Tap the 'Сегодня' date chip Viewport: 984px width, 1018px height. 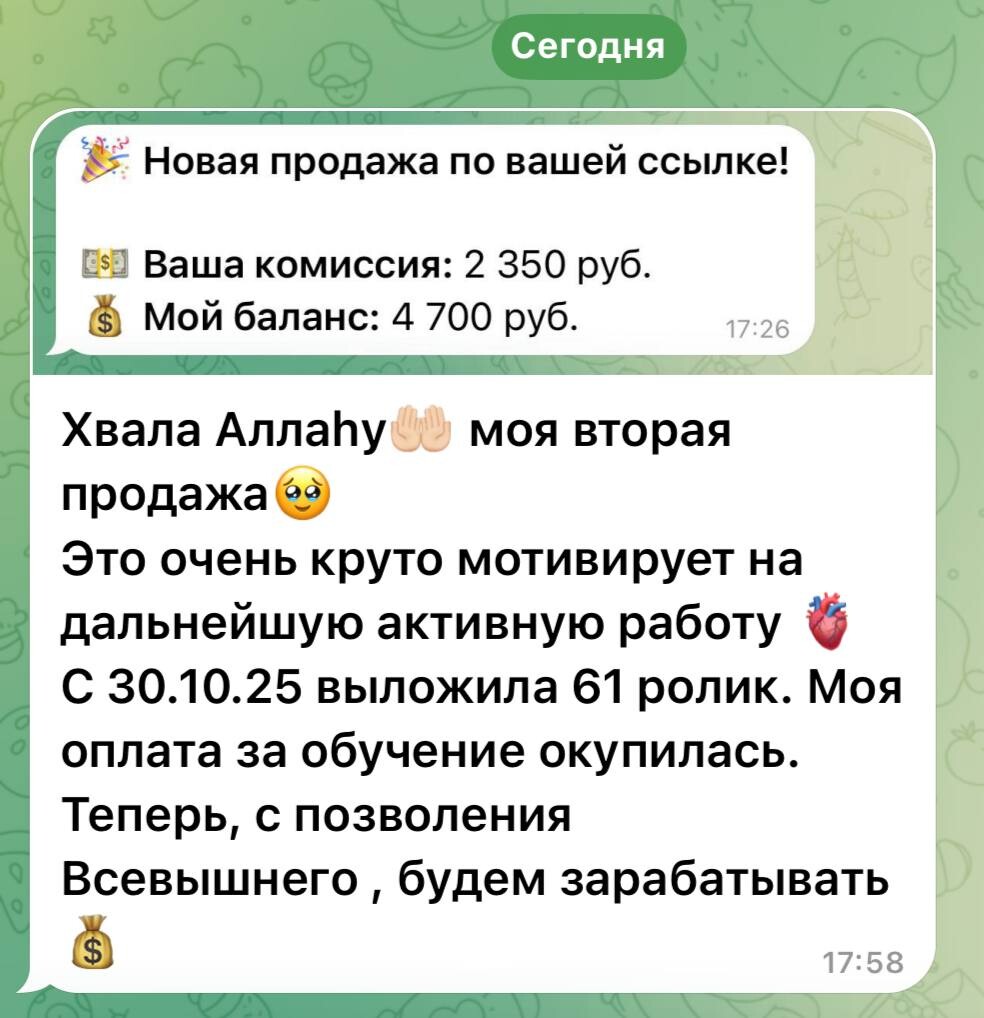pos(589,47)
